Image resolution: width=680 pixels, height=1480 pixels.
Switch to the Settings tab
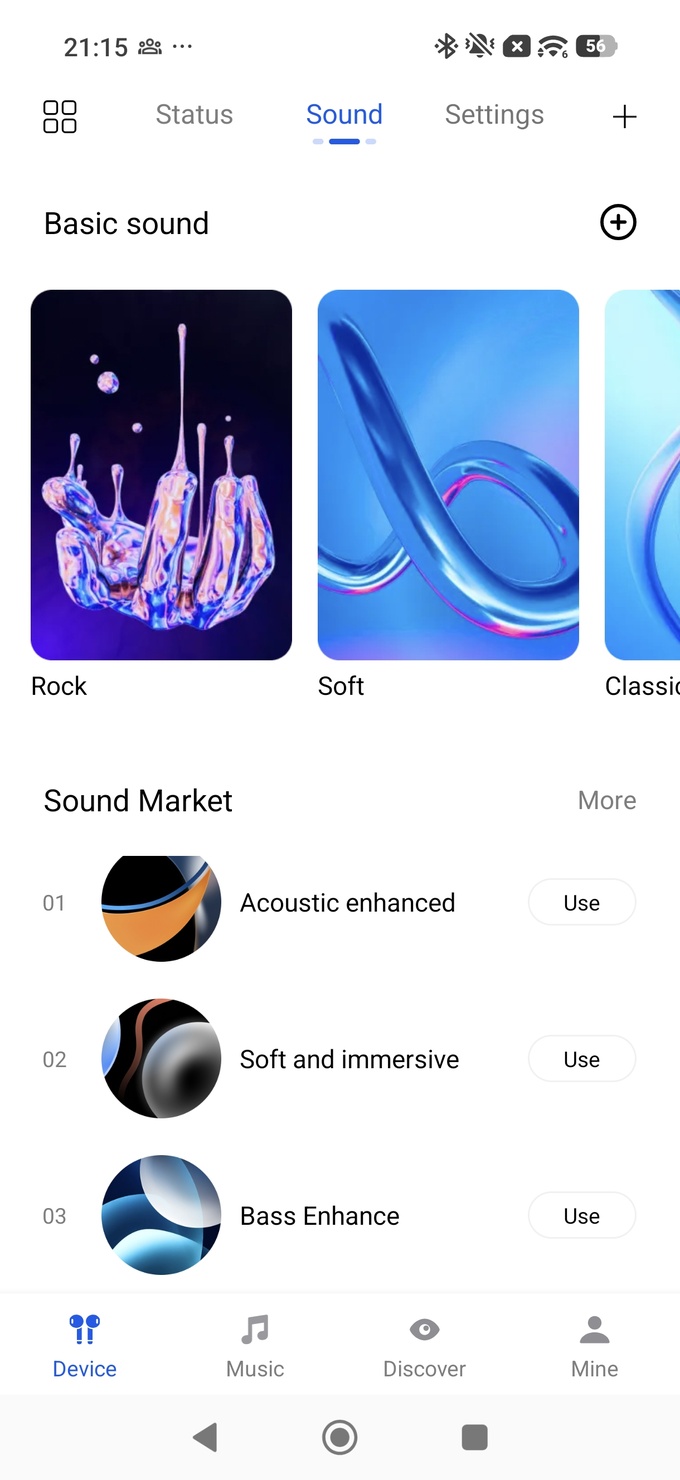494,115
